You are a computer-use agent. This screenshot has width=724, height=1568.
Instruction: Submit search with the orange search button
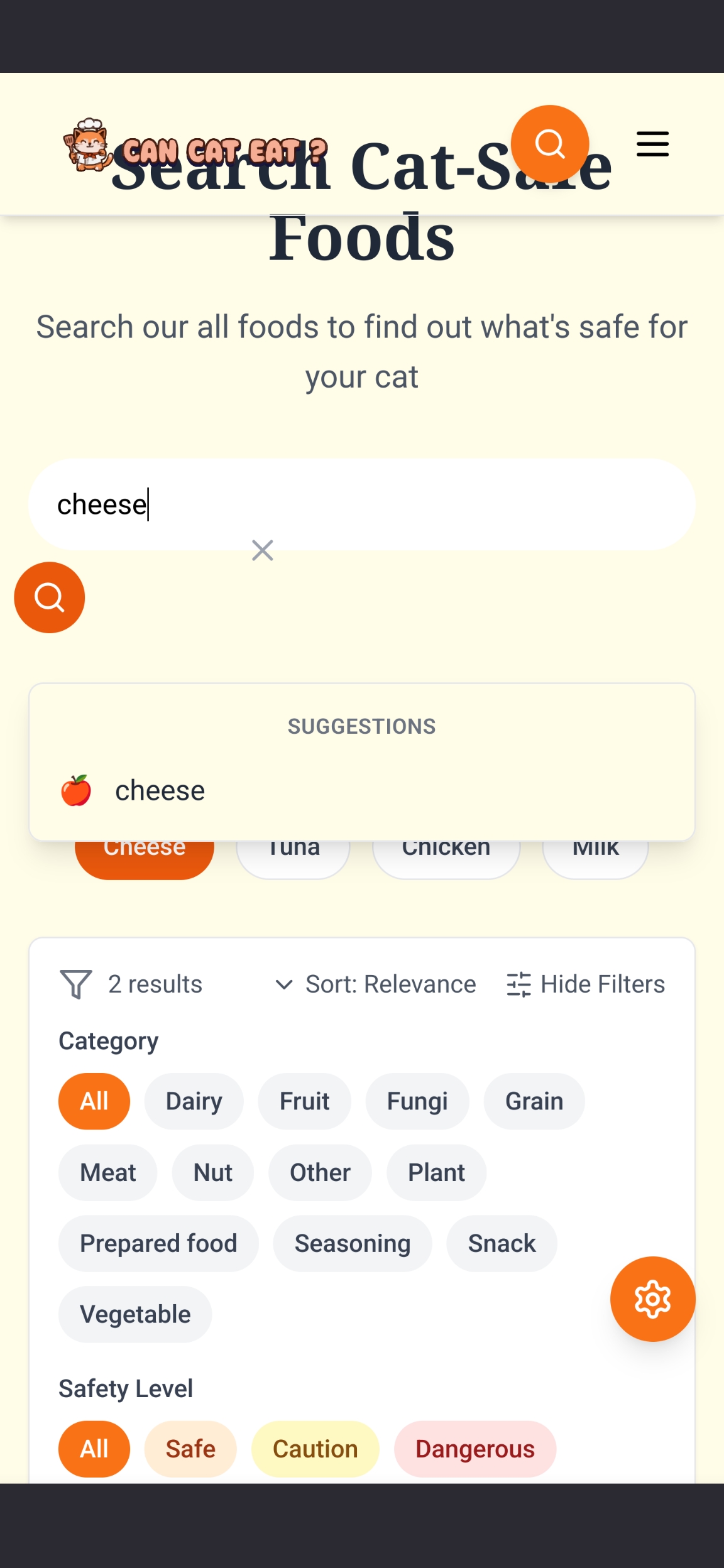click(50, 597)
